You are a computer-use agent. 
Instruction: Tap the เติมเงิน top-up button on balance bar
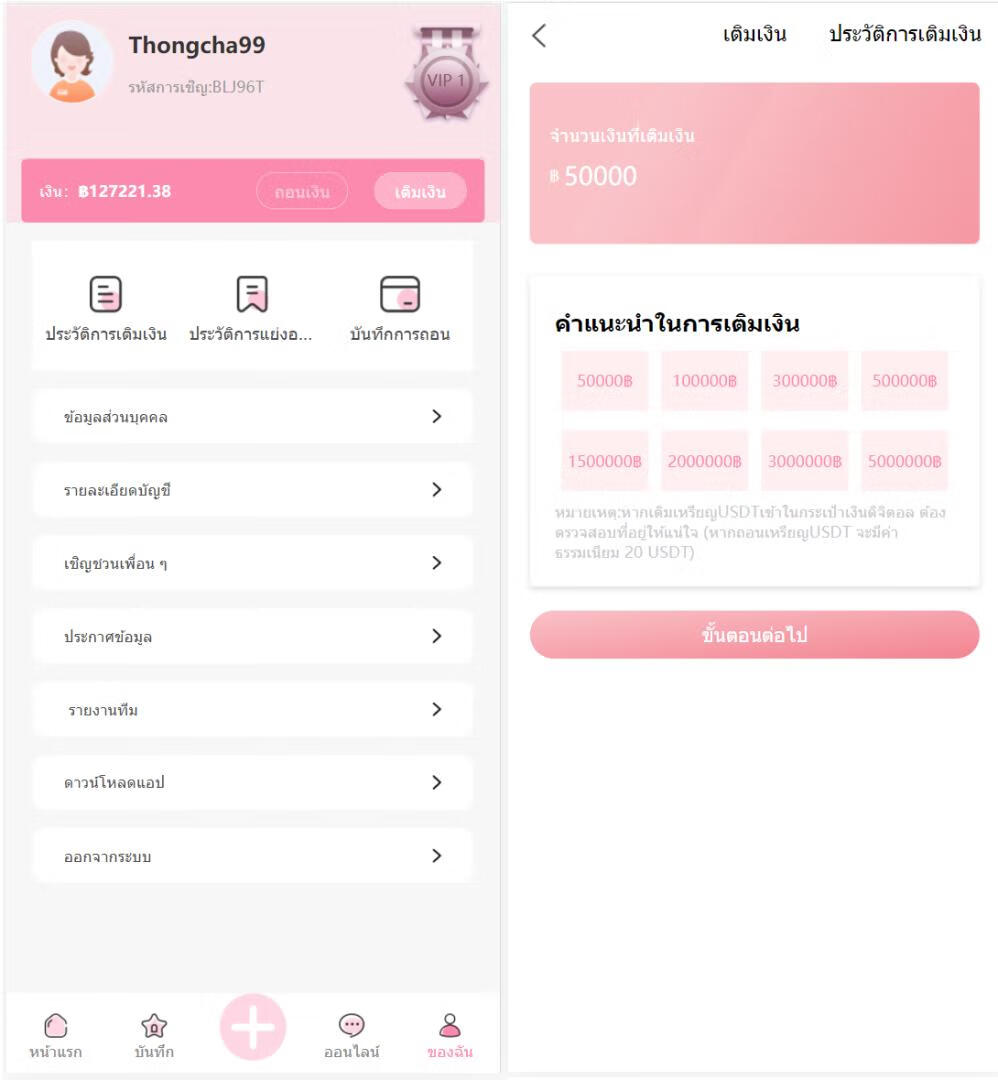click(x=420, y=191)
